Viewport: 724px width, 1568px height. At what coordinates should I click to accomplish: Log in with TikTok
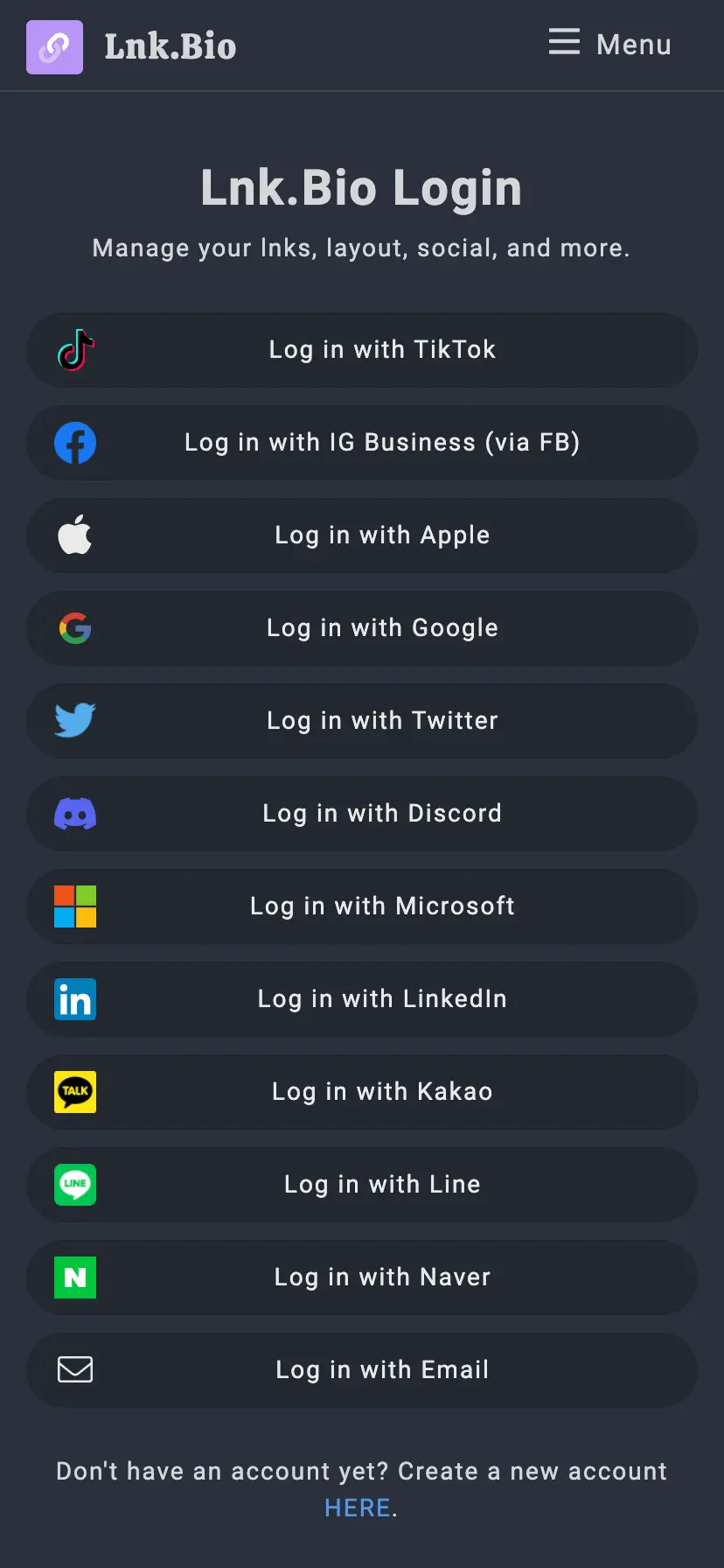(362, 350)
